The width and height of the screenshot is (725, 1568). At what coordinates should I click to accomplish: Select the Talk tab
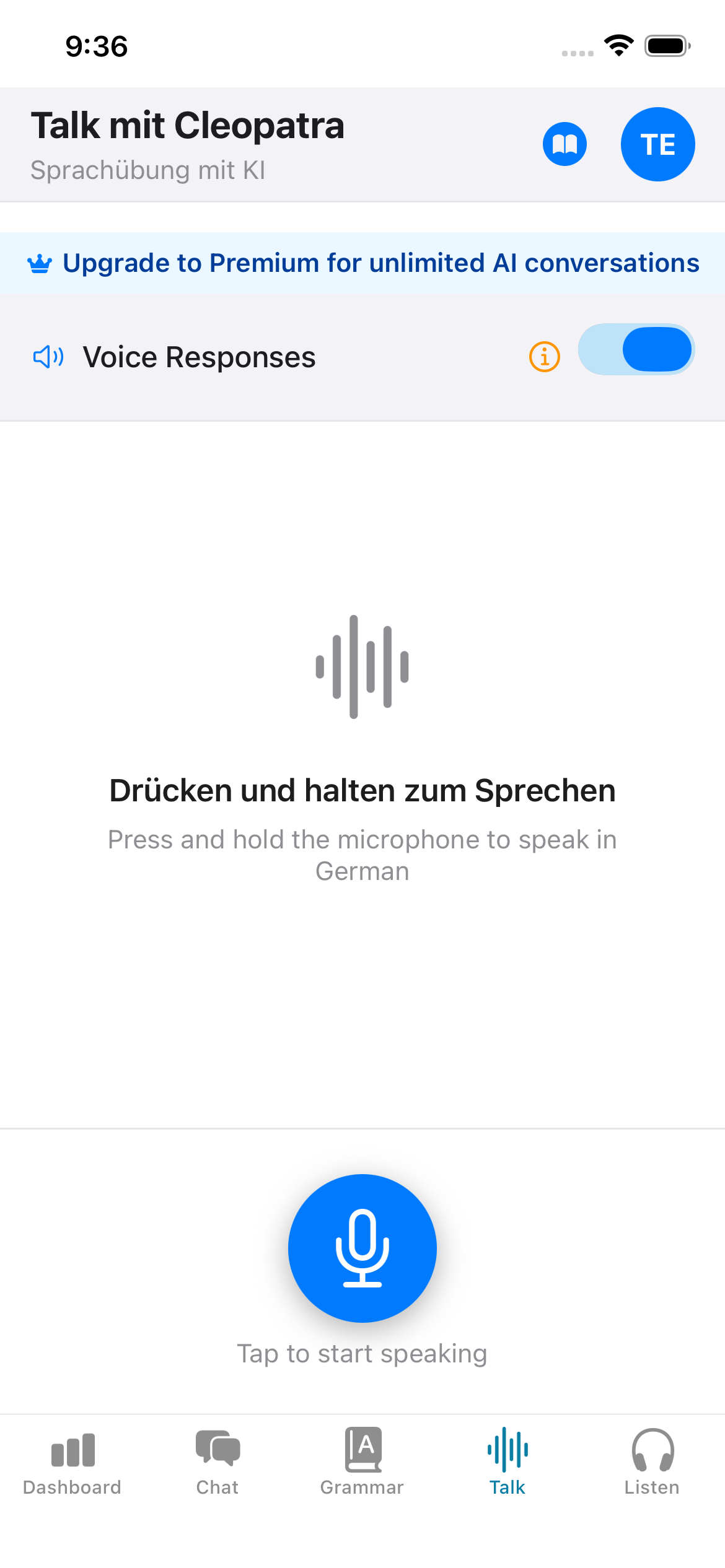[507, 1461]
